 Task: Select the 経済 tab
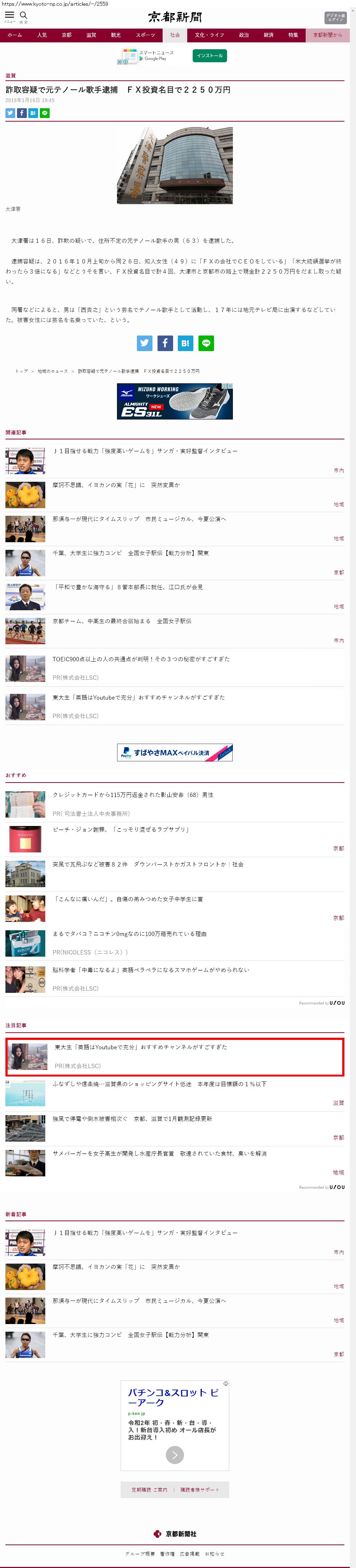pyautogui.click(x=268, y=35)
